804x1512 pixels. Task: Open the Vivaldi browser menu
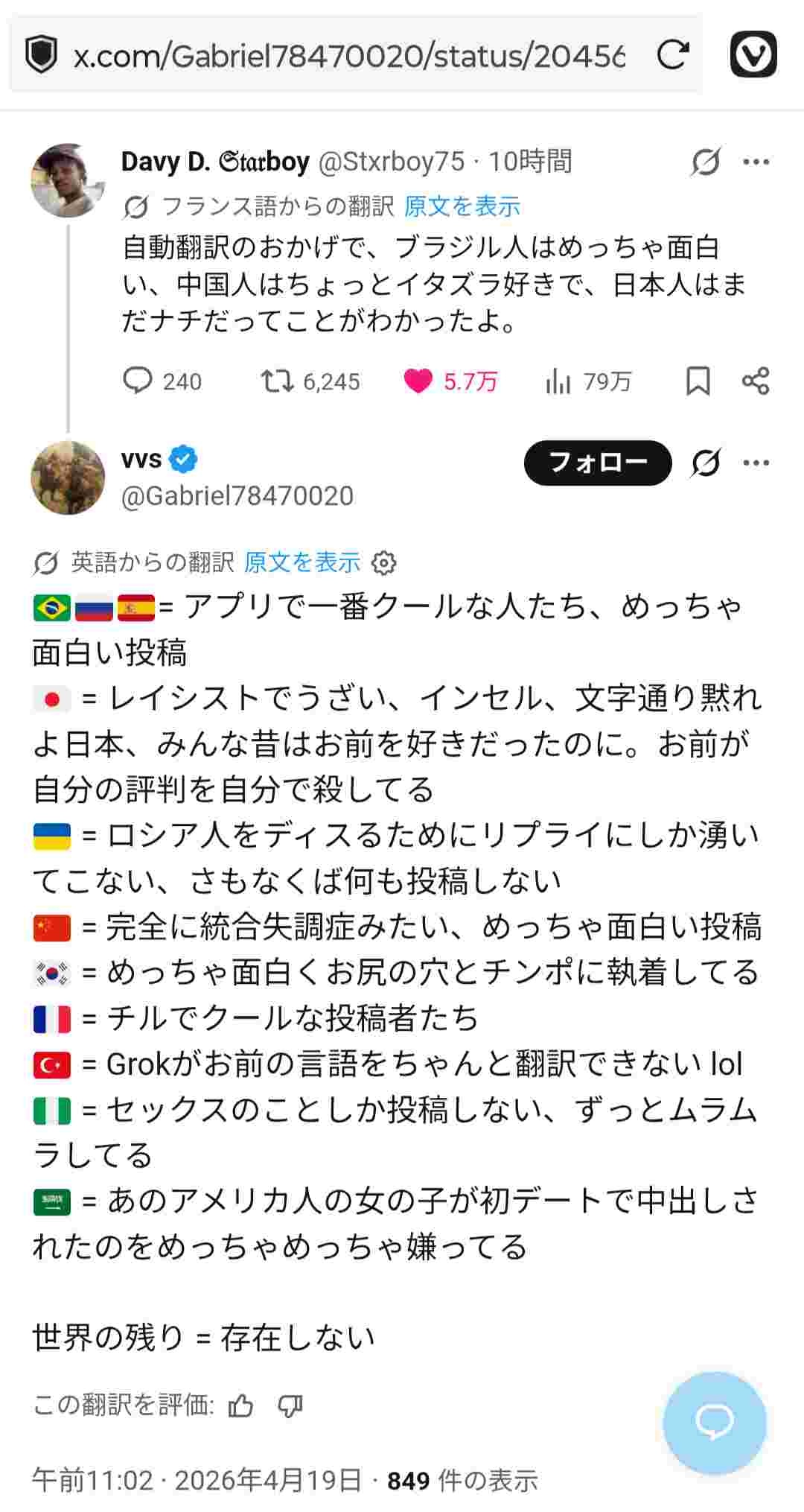753,54
